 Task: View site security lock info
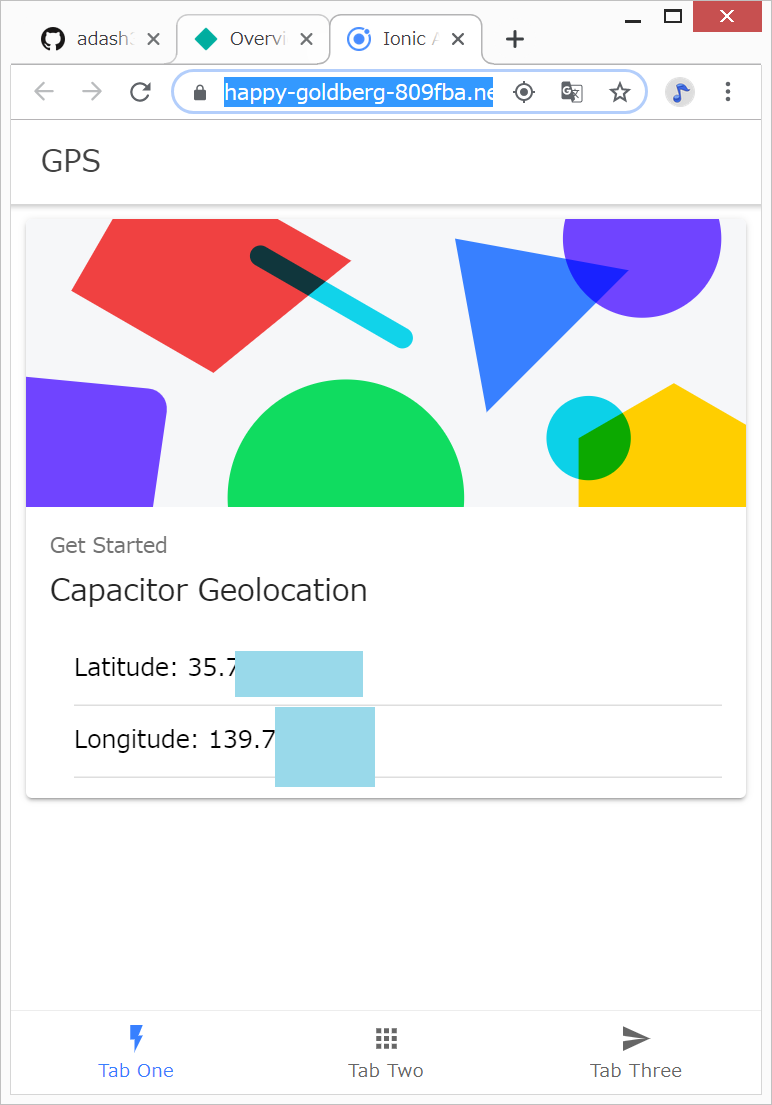200,92
